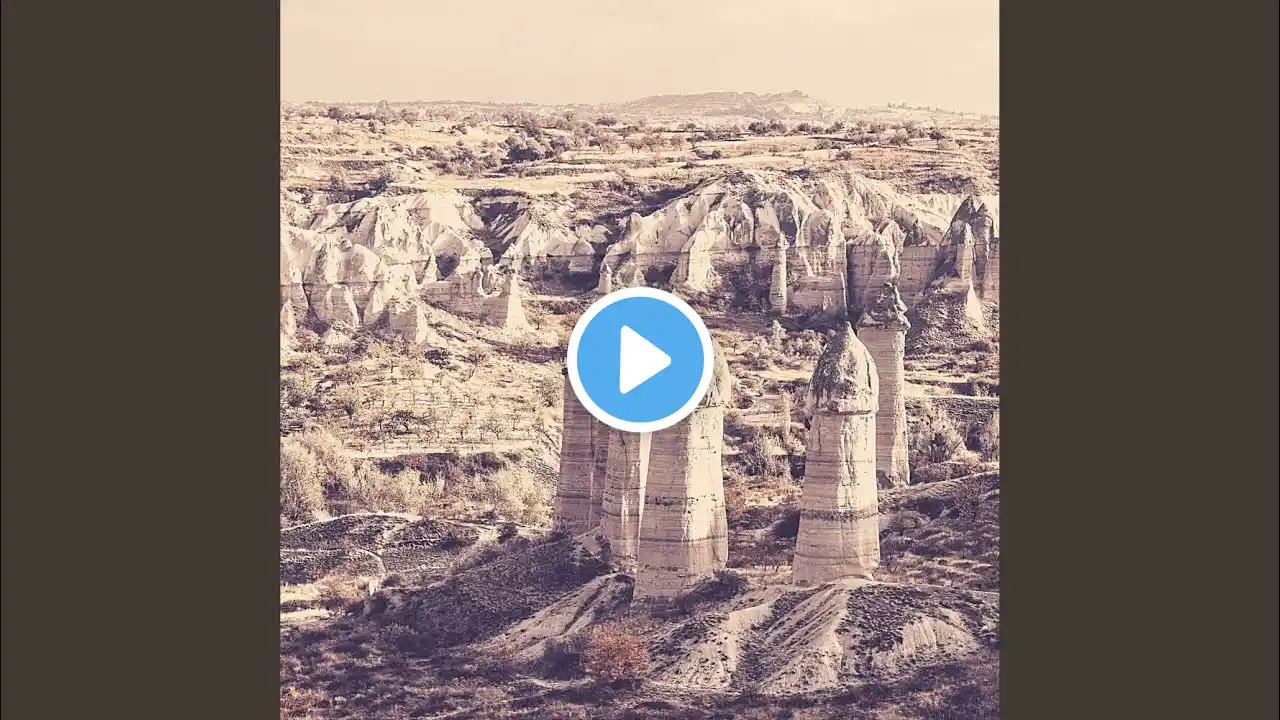Play the video
Viewport: 1280px width, 720px height.
(x=640, y=360)
